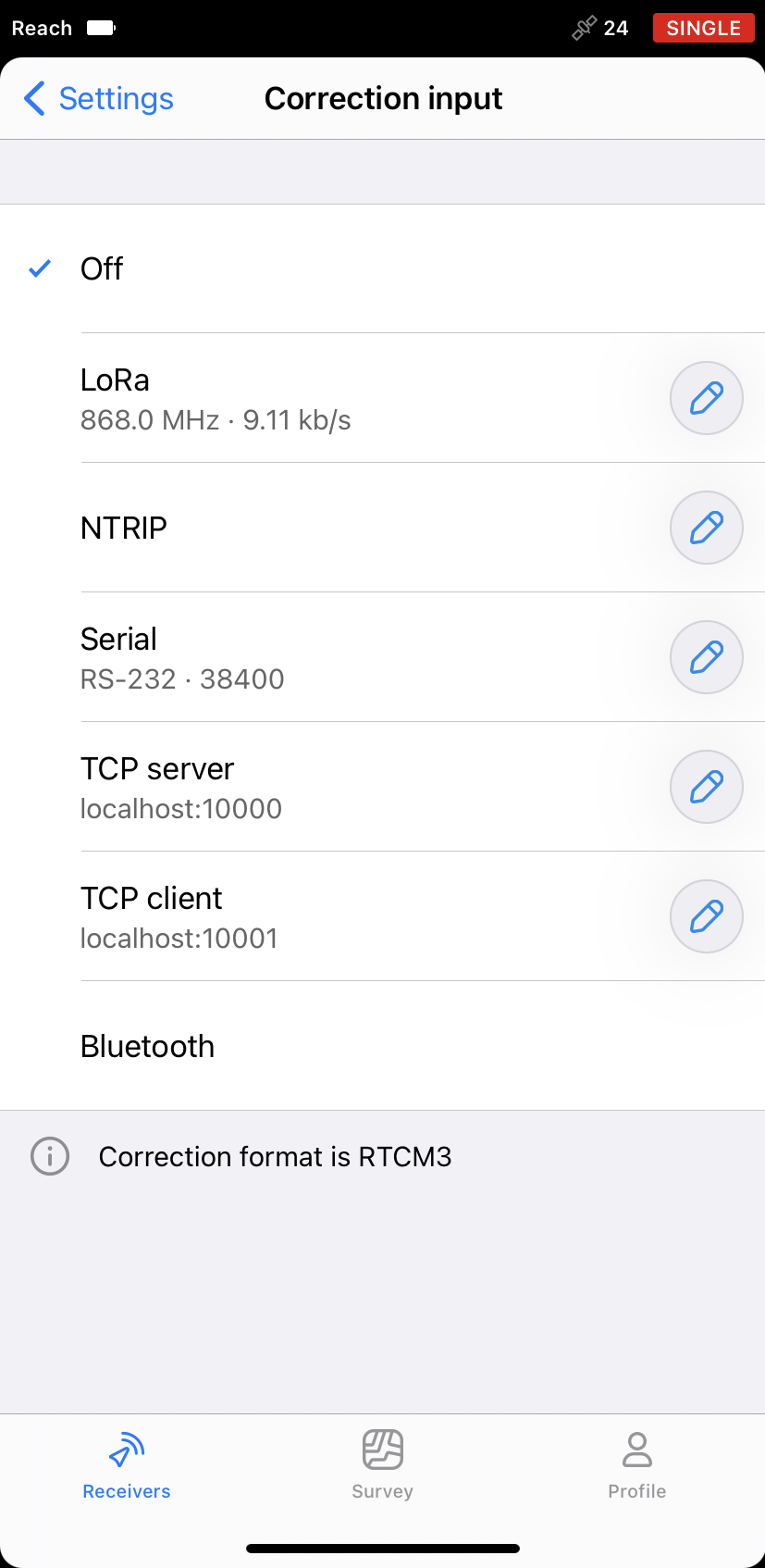This screenshot has height=1568, width=765.
Task: Select the Off correction input option
Action: pyautogui.click(x=382, y=268)
